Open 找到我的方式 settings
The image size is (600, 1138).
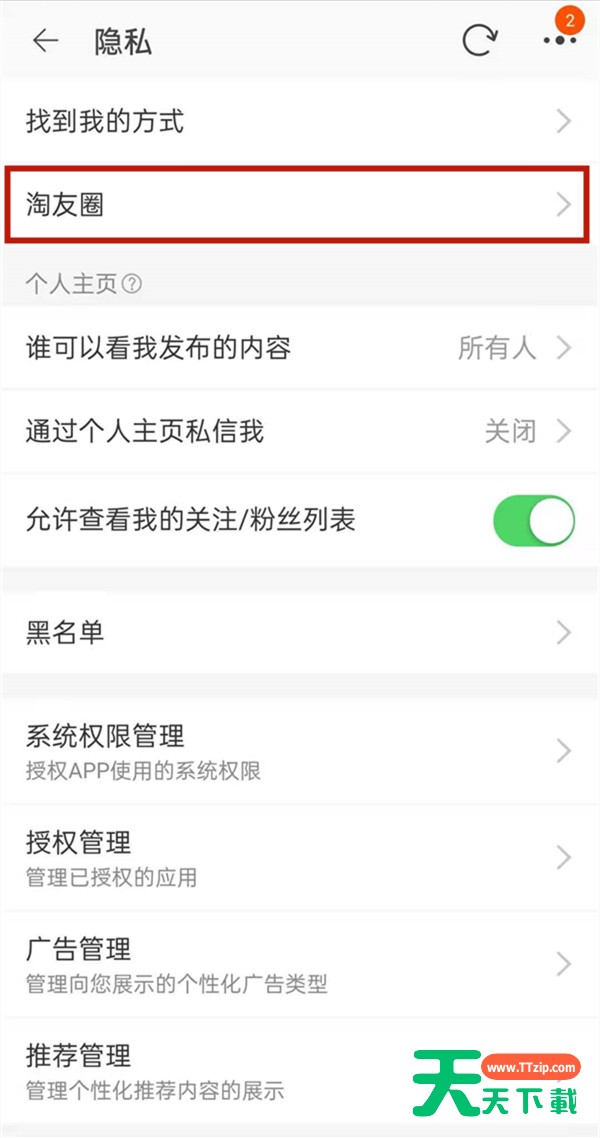pyautogui.click(x=300, y=121)
